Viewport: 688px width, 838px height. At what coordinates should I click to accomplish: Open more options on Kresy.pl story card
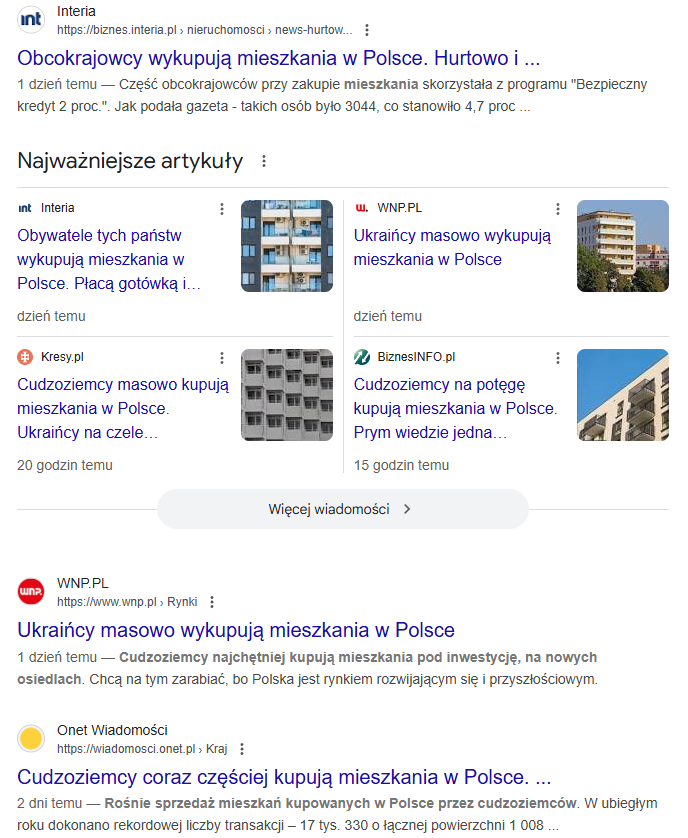pos(222,357)
